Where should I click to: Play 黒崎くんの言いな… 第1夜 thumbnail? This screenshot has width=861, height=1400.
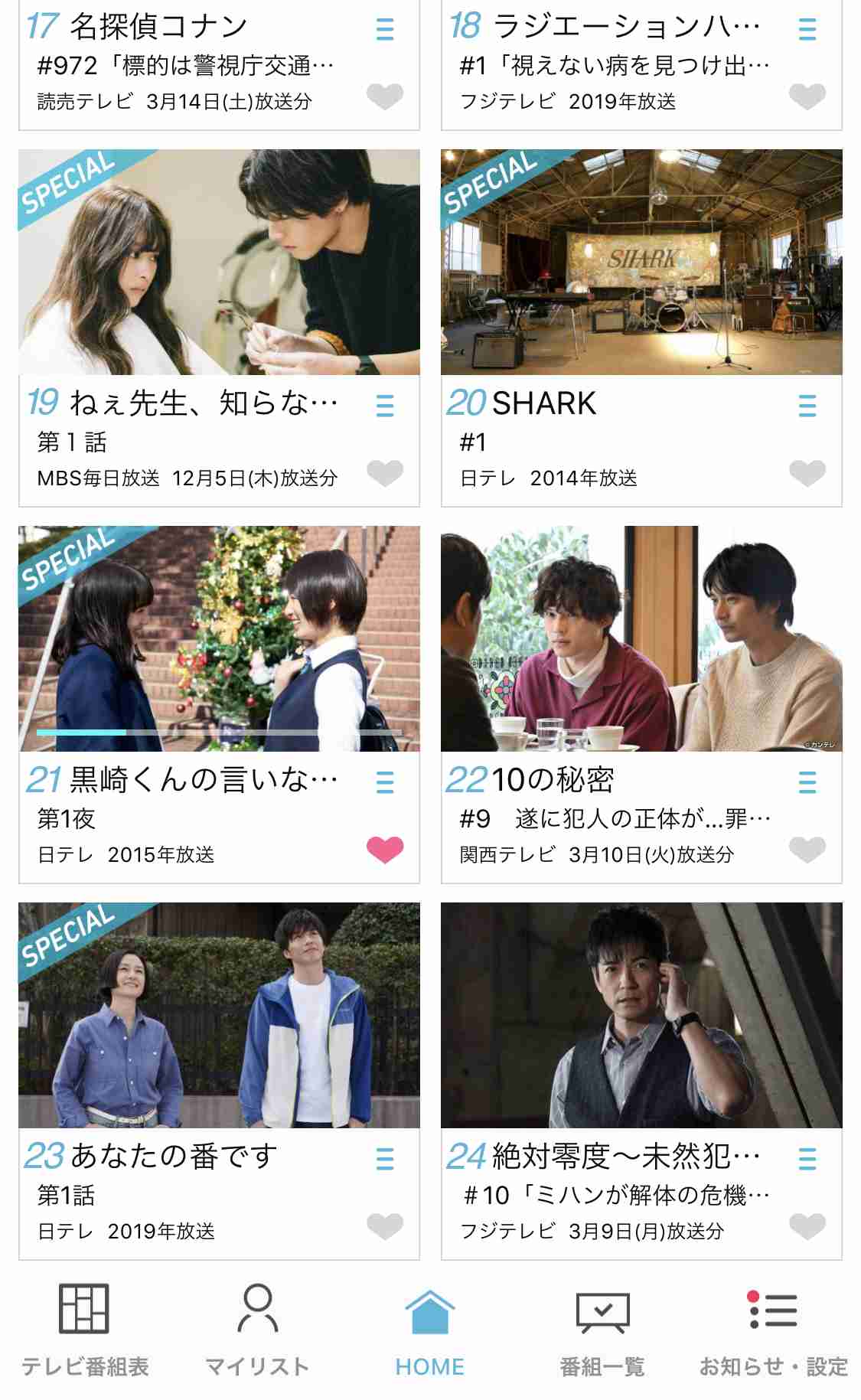[x=219, y=638]
